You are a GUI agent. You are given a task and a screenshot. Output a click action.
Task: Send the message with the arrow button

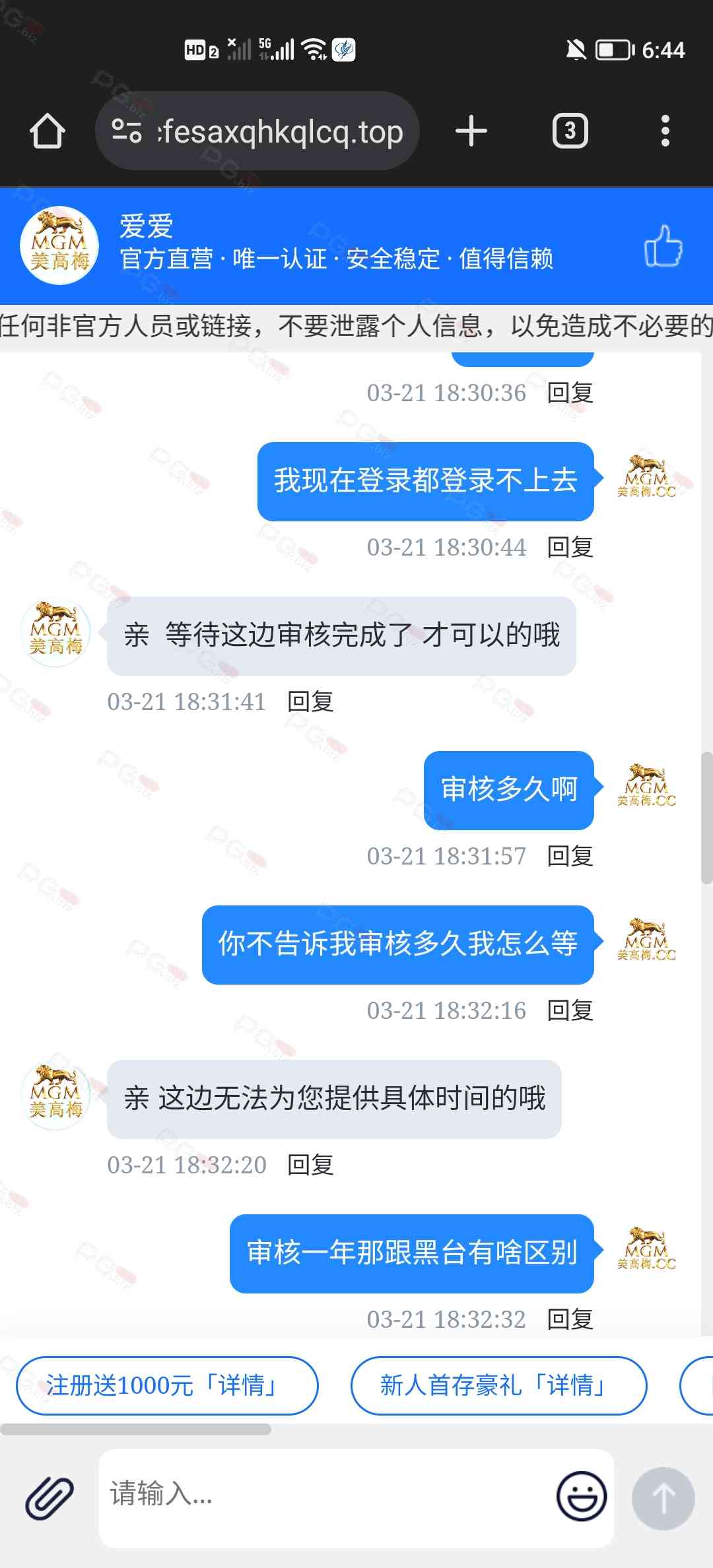tap(663, 1498)
